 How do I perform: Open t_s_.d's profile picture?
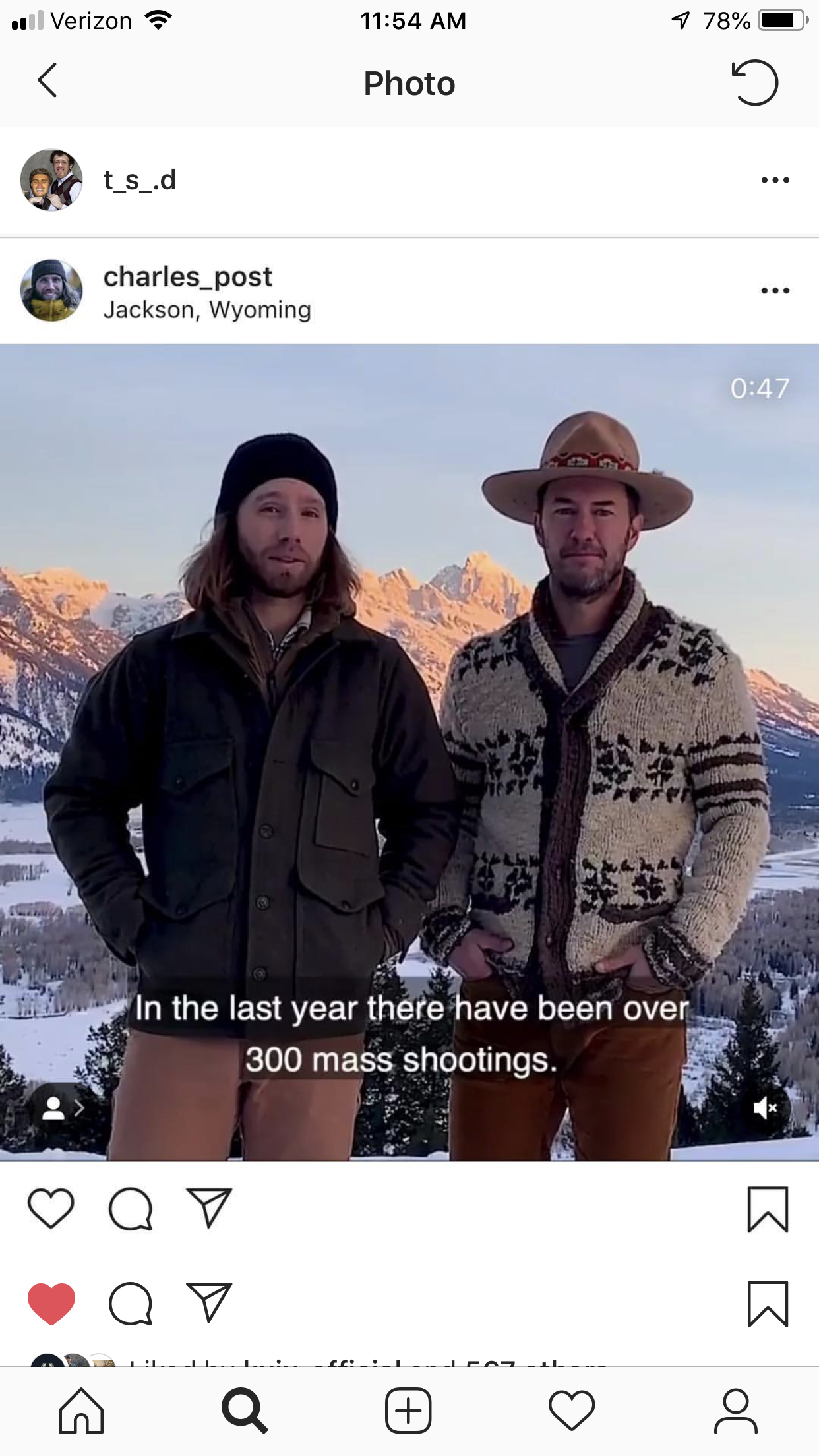coord(51,180)
